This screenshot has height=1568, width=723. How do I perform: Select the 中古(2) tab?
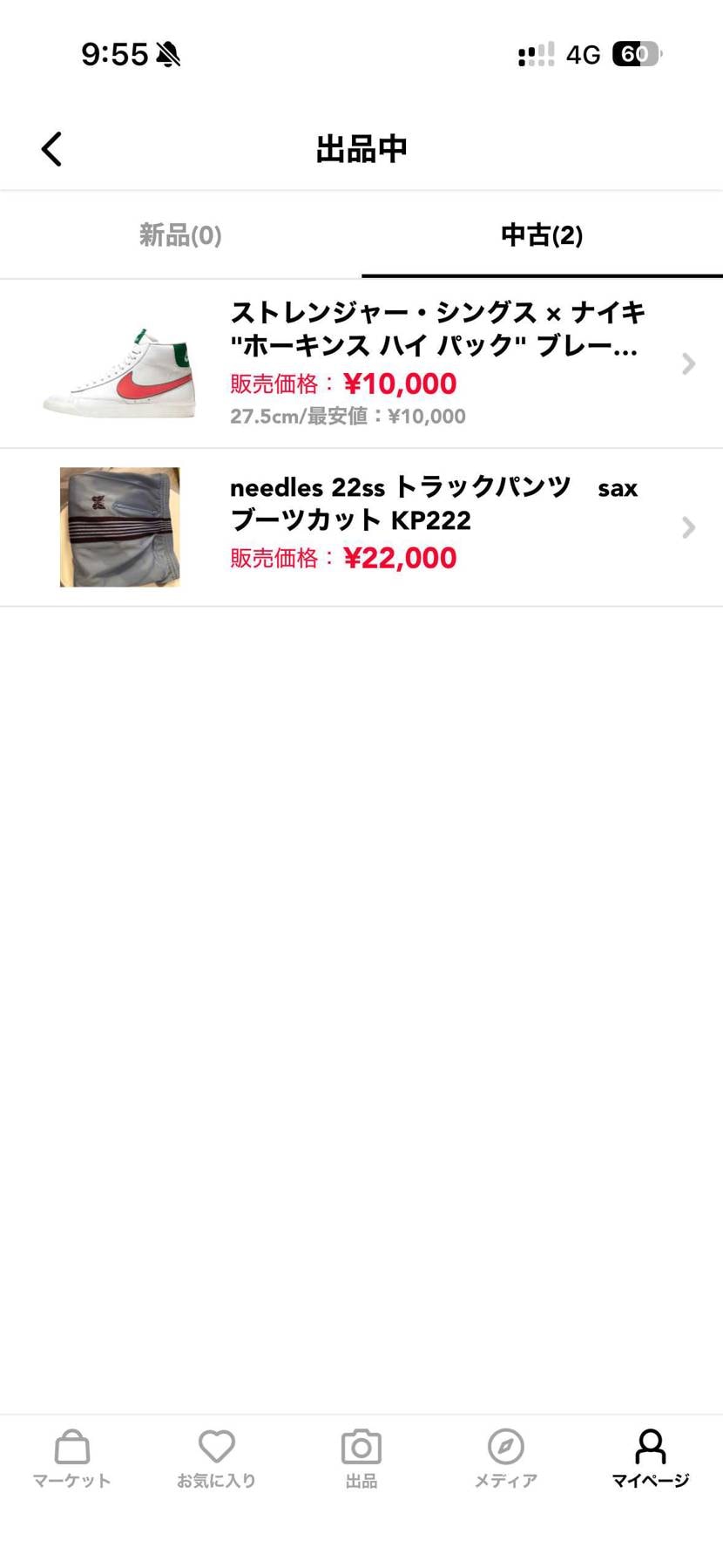pyautogui.click(x=542, y=235)
